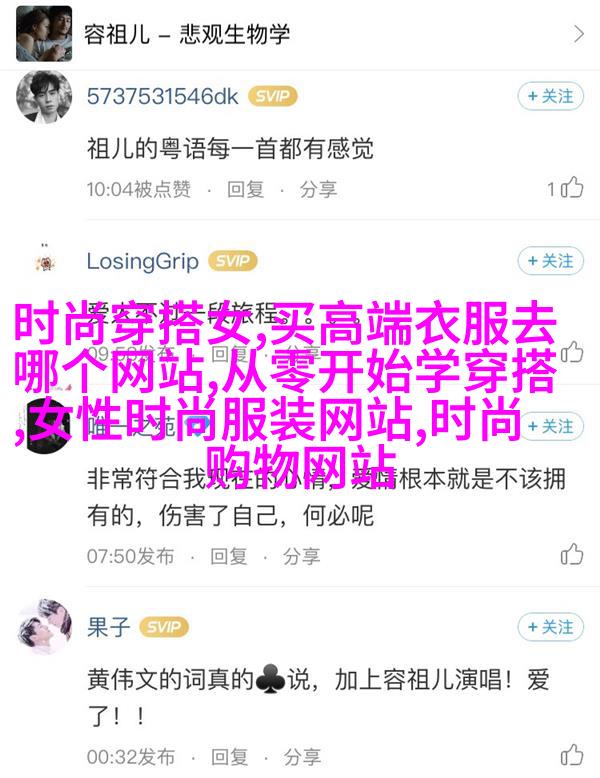Like the comment posted at 07:50
Viewport: 600px width, 778px height.
coord(571,554)
